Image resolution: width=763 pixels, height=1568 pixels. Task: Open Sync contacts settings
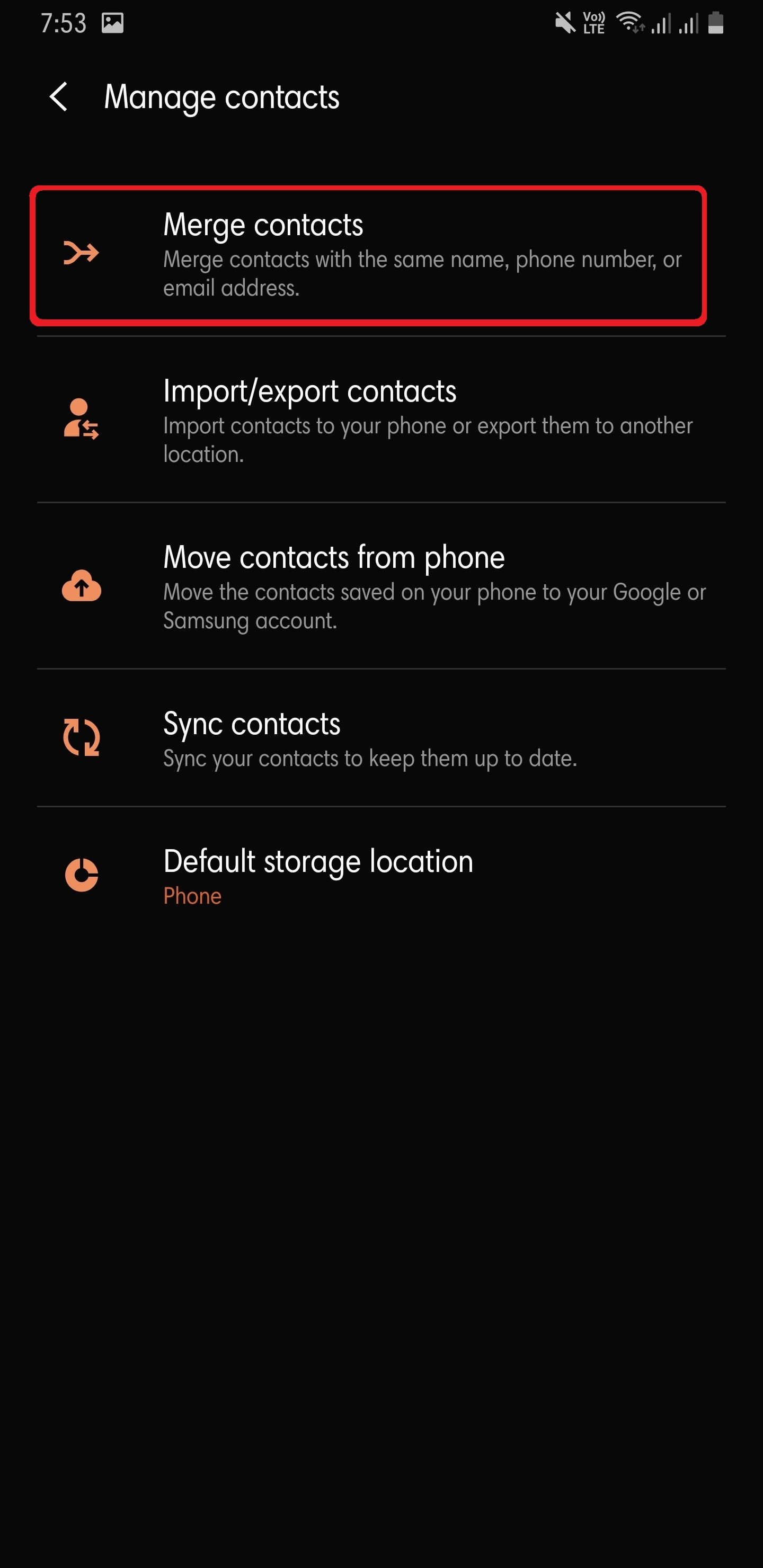pyautogui.click(x=380, y=738)
